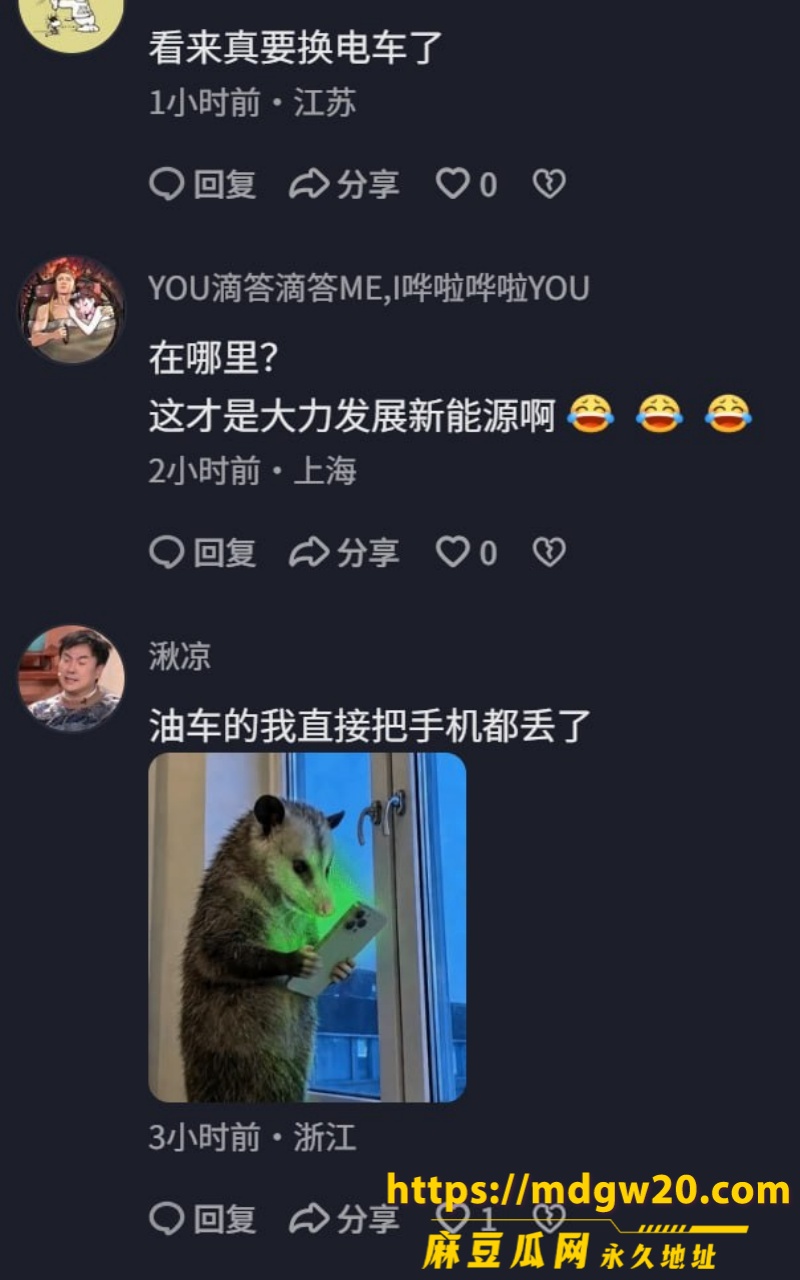The image size is (800, 1280).
Task: Open the opossum image in 湫凉's comment
Action: [x=308, y=927]
